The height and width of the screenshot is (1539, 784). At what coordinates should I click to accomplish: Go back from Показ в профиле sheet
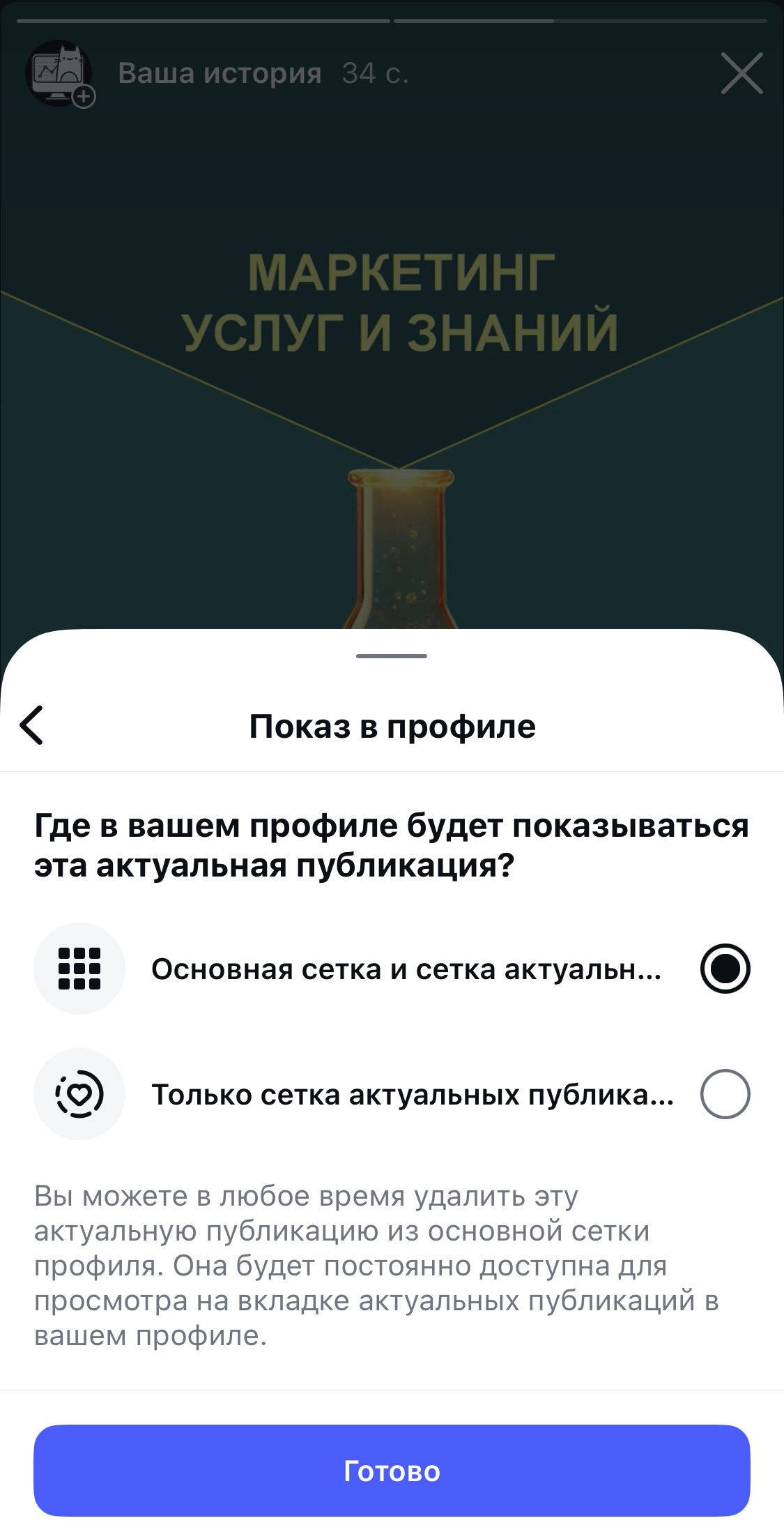coord(32,725)
